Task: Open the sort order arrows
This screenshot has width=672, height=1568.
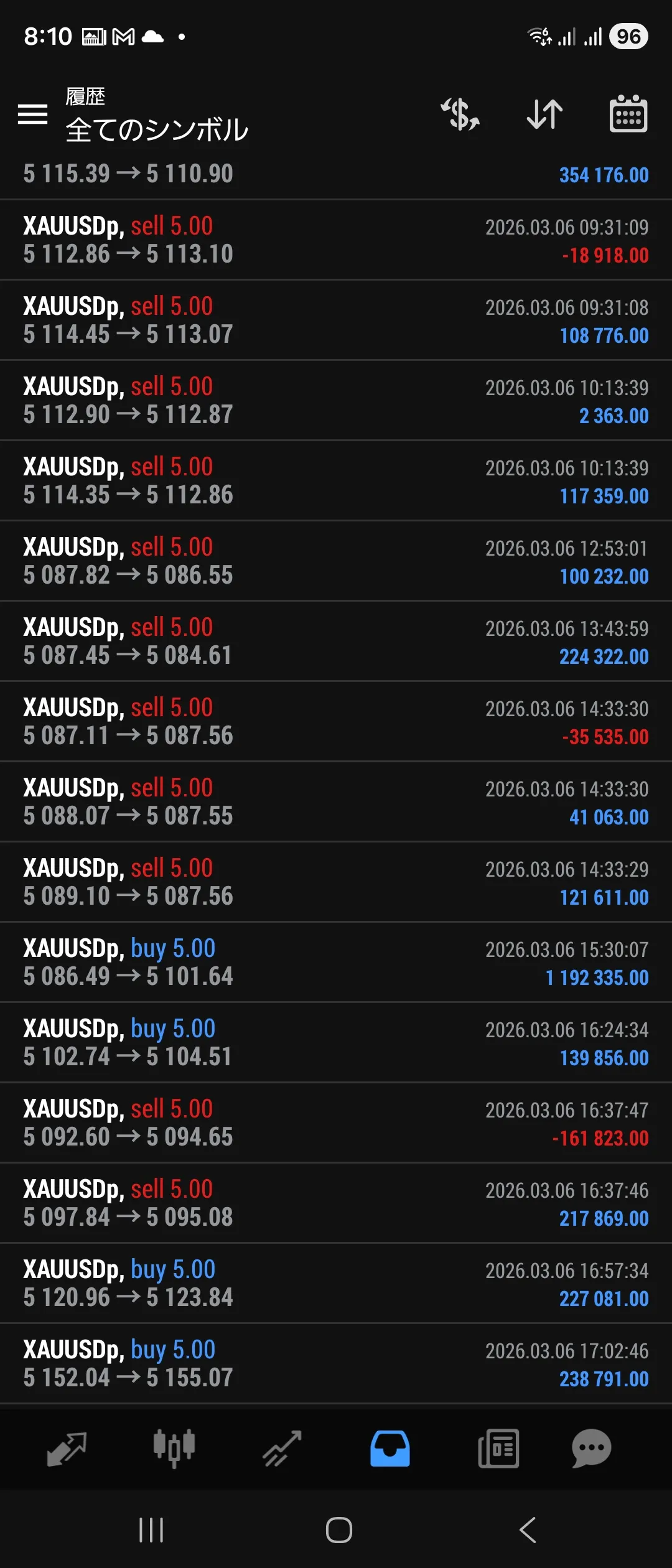Action: pos(544,114)
